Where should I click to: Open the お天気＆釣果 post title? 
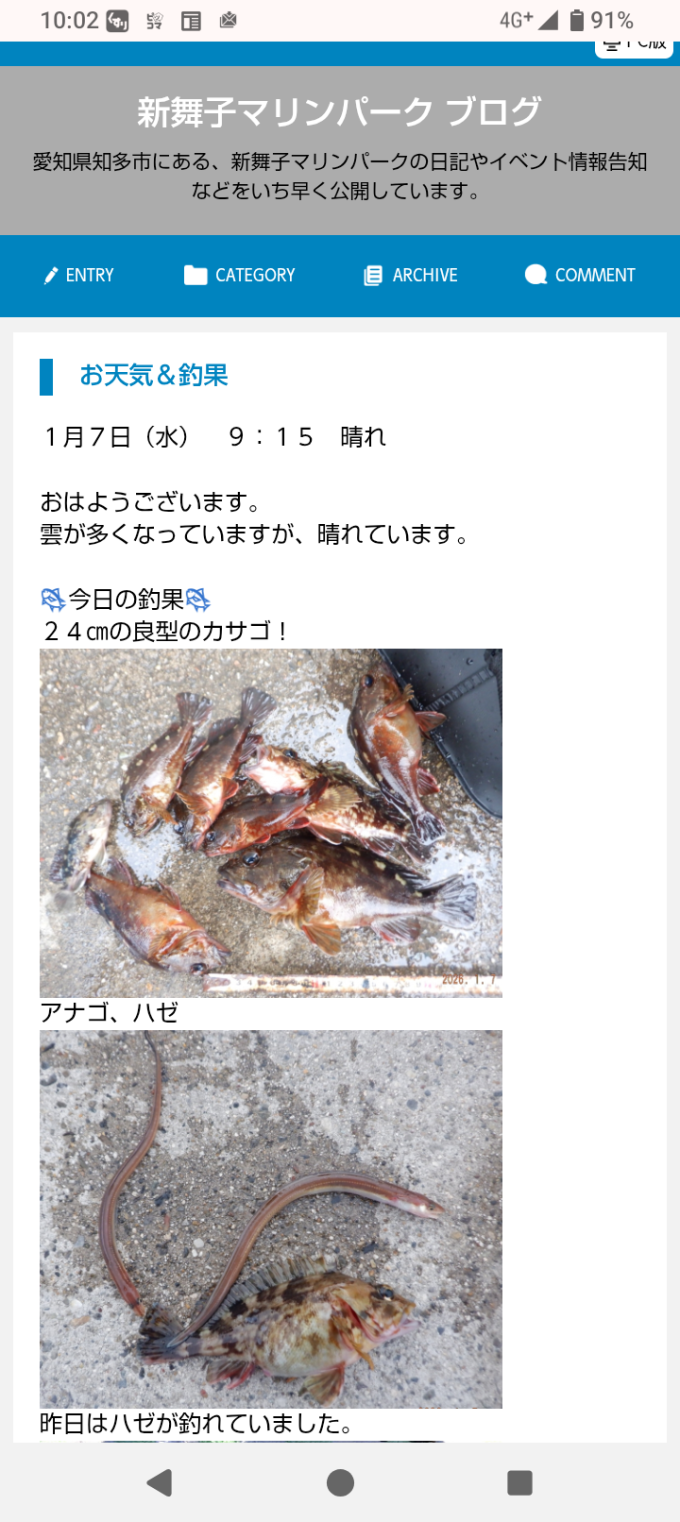click(154, 376)
